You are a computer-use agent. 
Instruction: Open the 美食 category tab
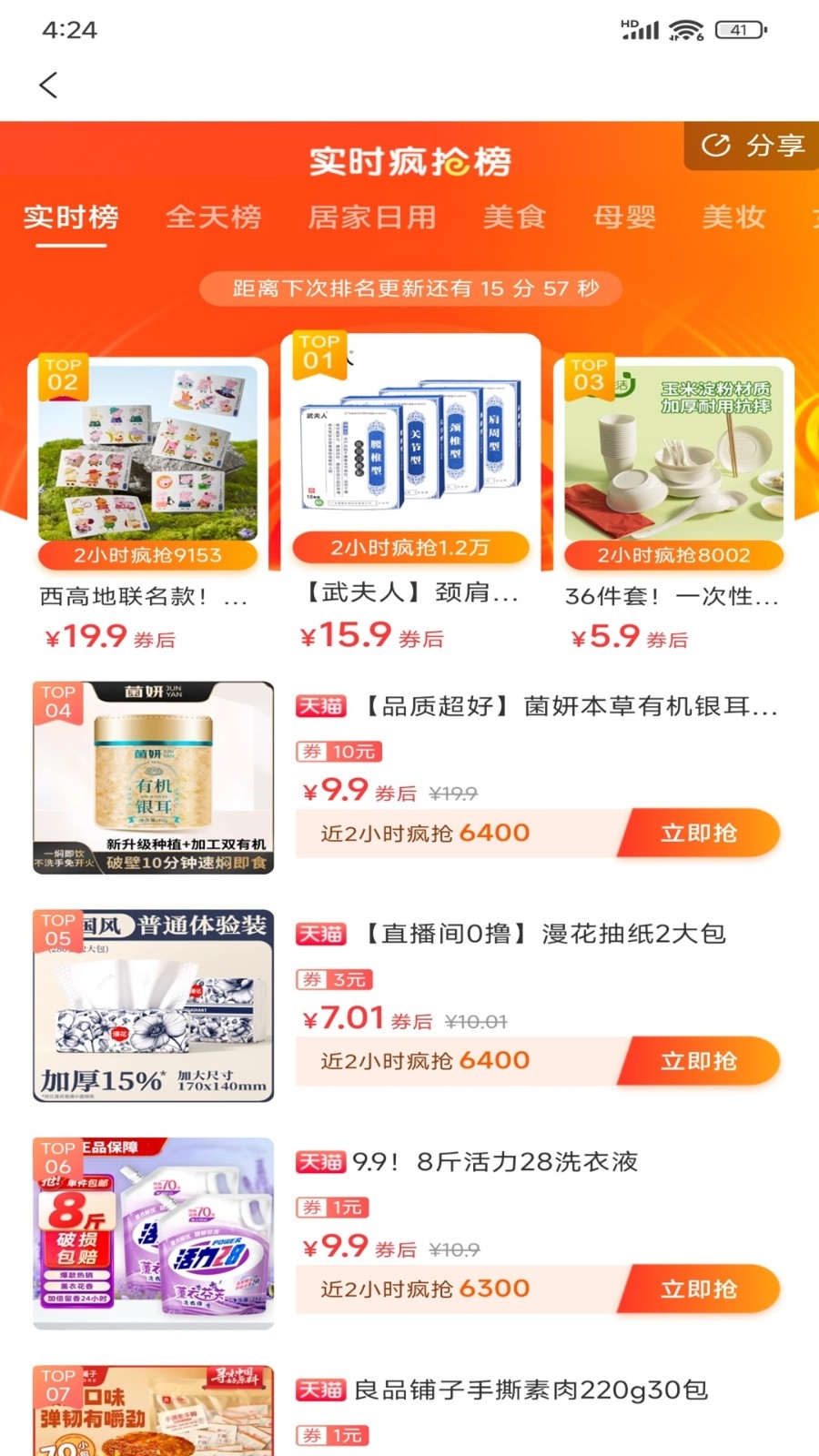pos(515,217)
